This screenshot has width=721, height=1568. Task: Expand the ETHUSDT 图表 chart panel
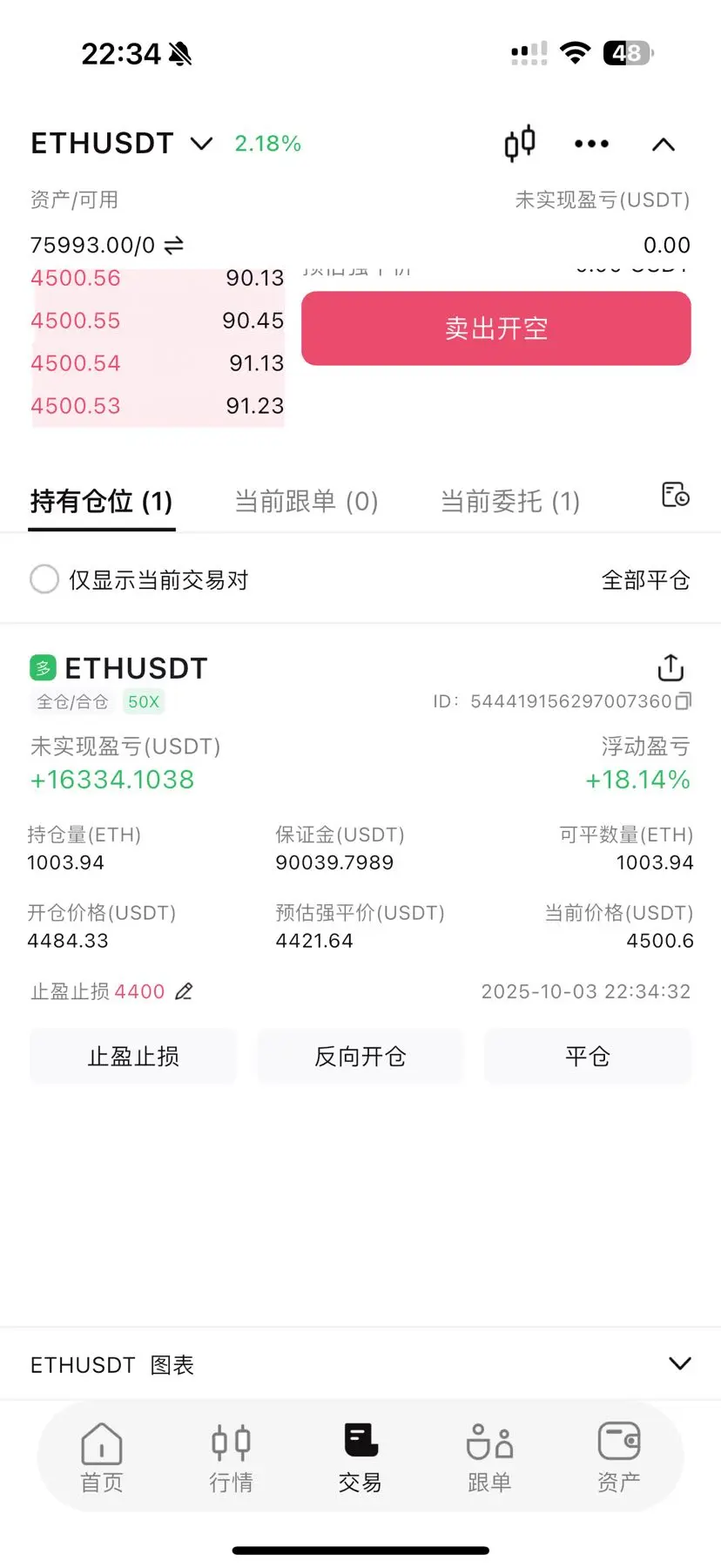click(x=679, y=1363)
